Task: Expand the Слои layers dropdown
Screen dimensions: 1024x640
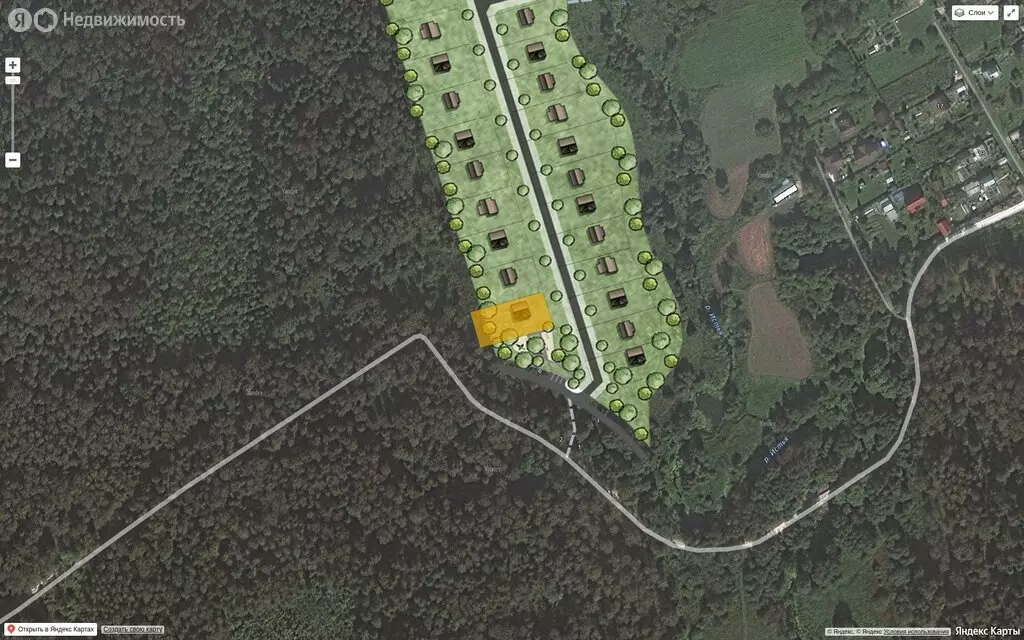Action: [x=975, y=12]
